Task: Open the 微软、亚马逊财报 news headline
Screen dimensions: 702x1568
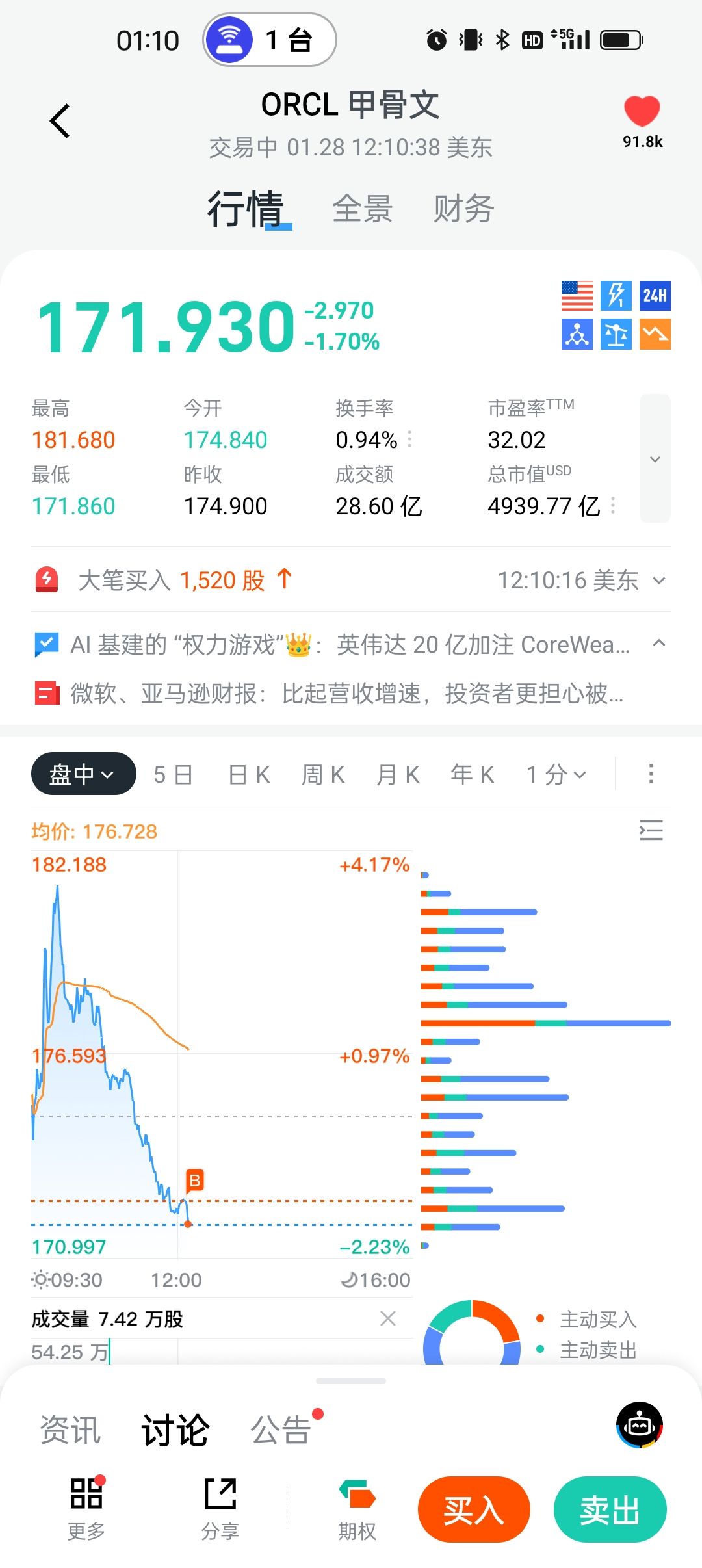Action: (x=346, y=694)
